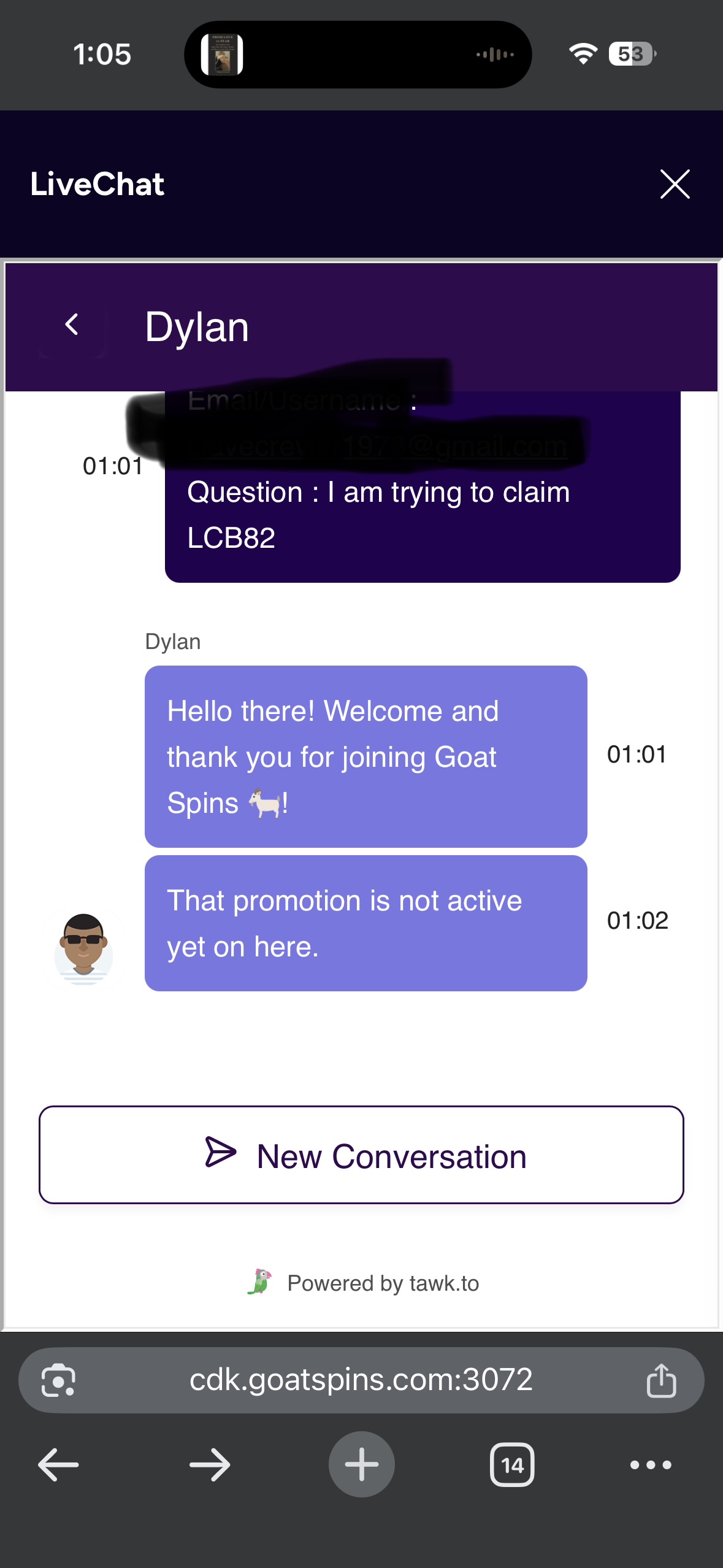Share this page from the address bar
The height and width of the screenshot is (1568, 723).
pos(661,1380)
